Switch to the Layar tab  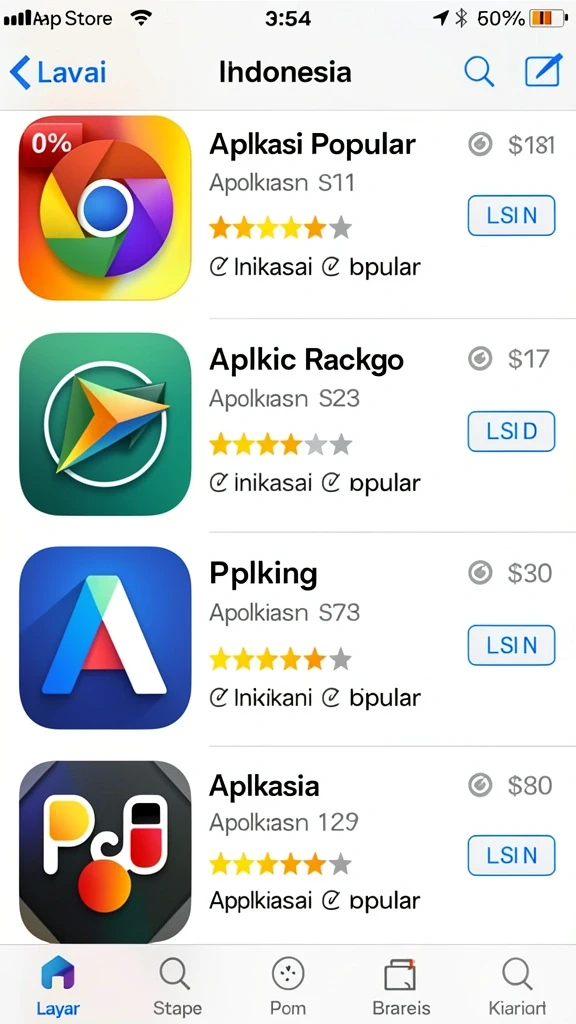click(57, 985)
